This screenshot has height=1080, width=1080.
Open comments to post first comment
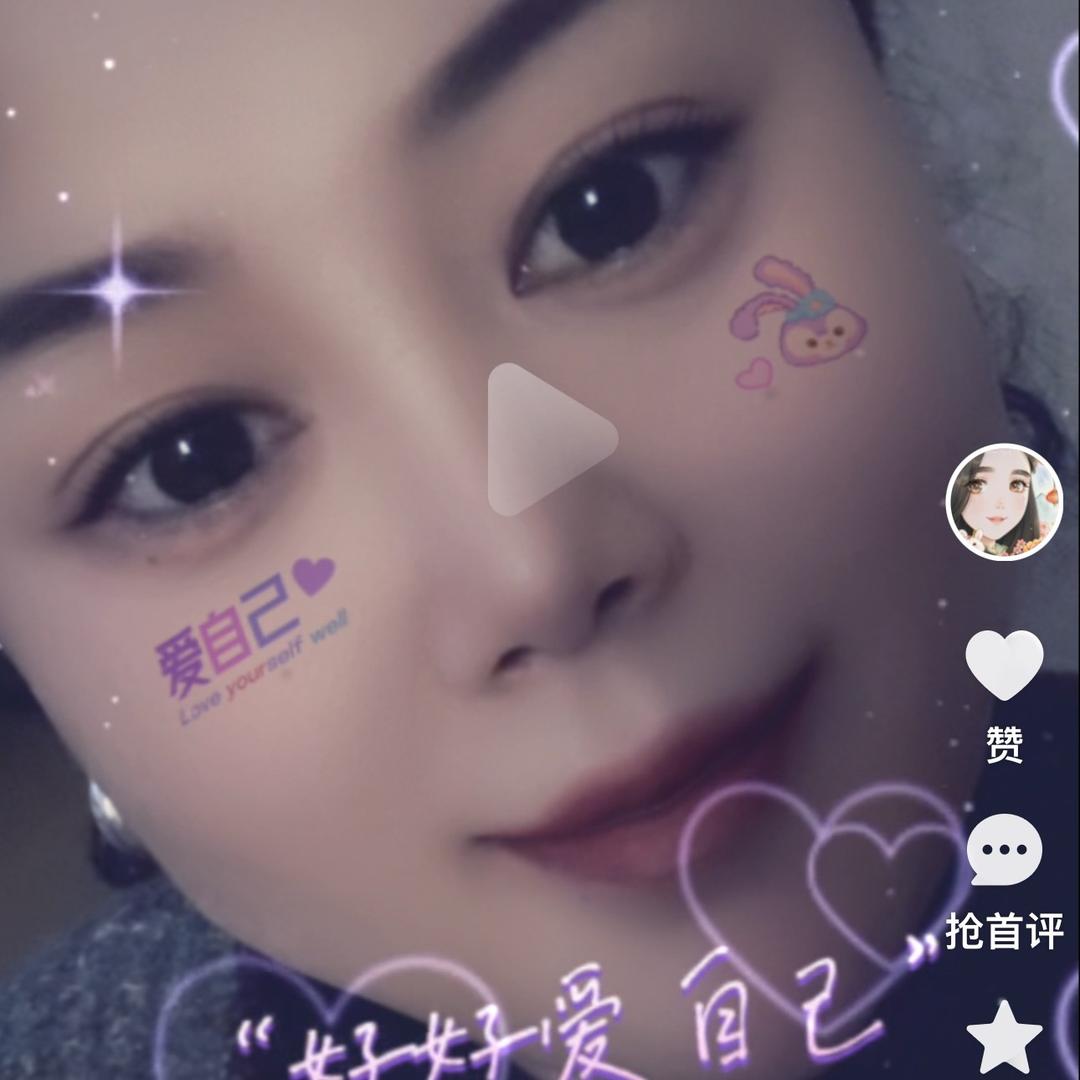(1004, 850)
